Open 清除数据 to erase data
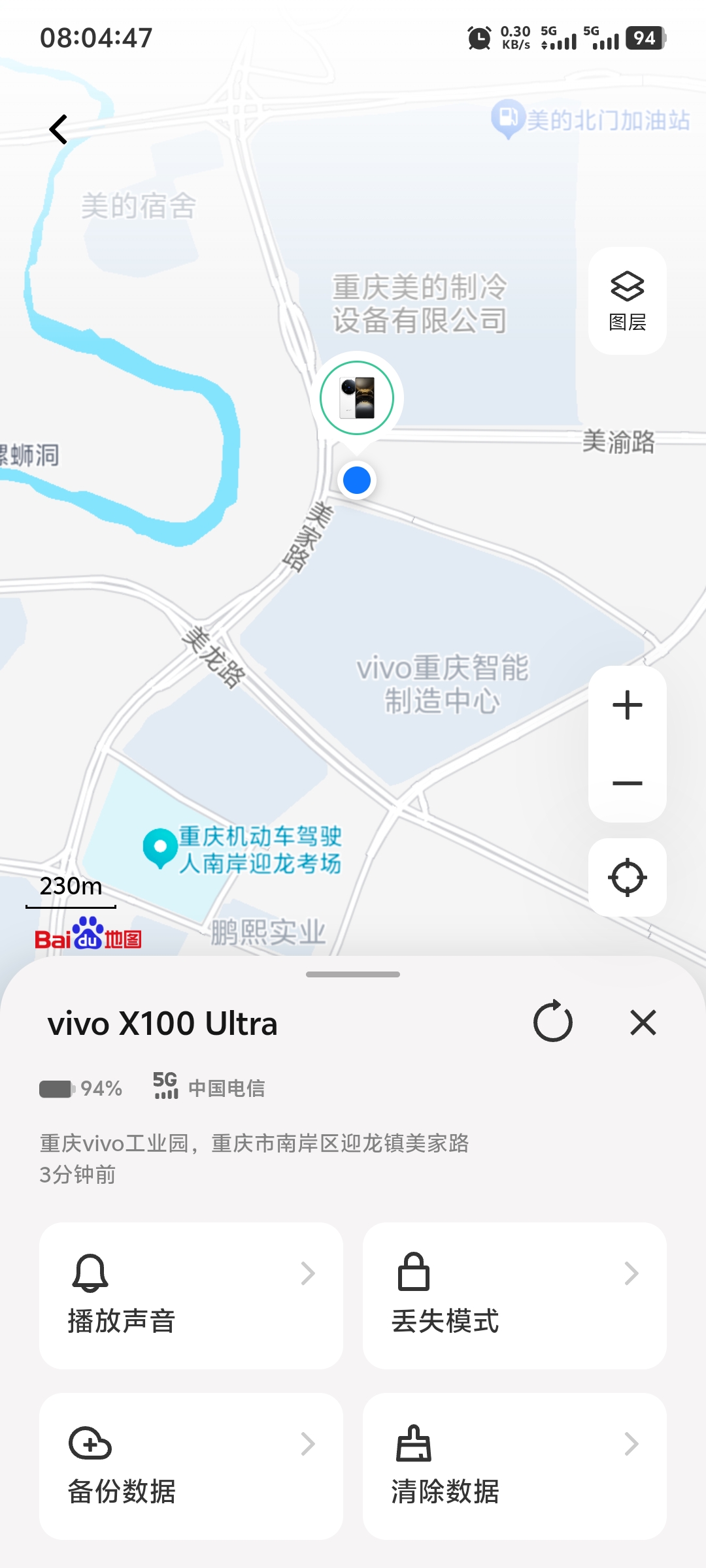 514,1466
